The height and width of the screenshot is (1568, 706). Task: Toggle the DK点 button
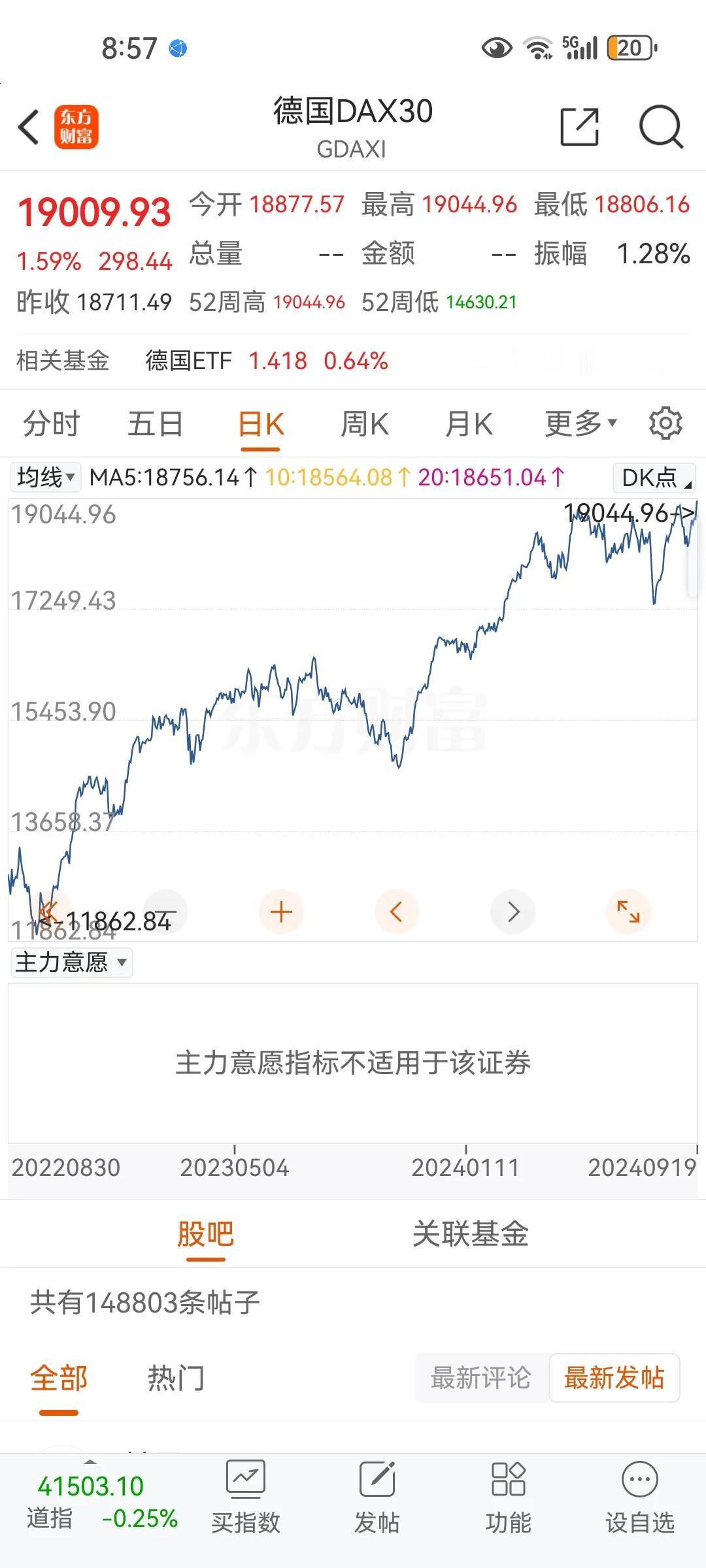(654, 478)
